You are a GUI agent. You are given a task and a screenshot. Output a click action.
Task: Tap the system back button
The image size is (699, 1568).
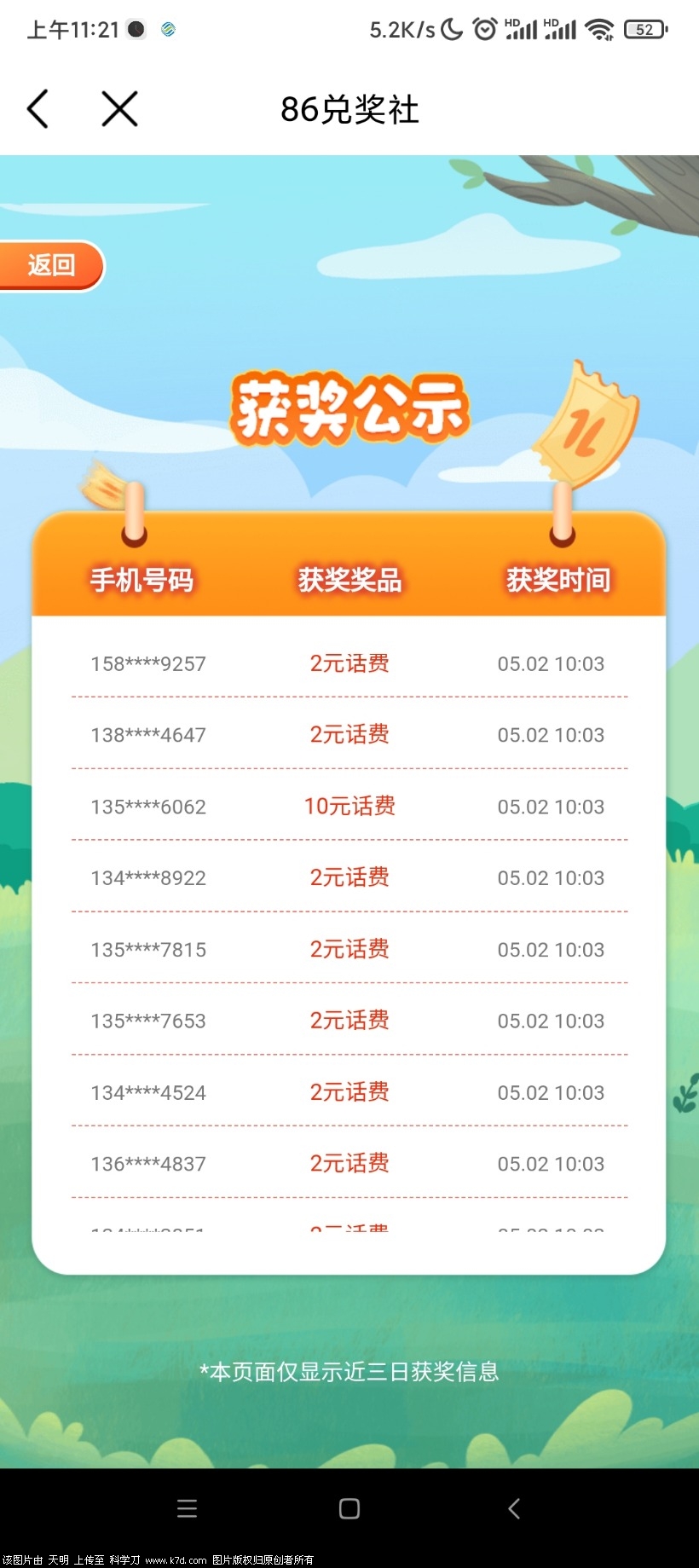tap(513, 1508)
